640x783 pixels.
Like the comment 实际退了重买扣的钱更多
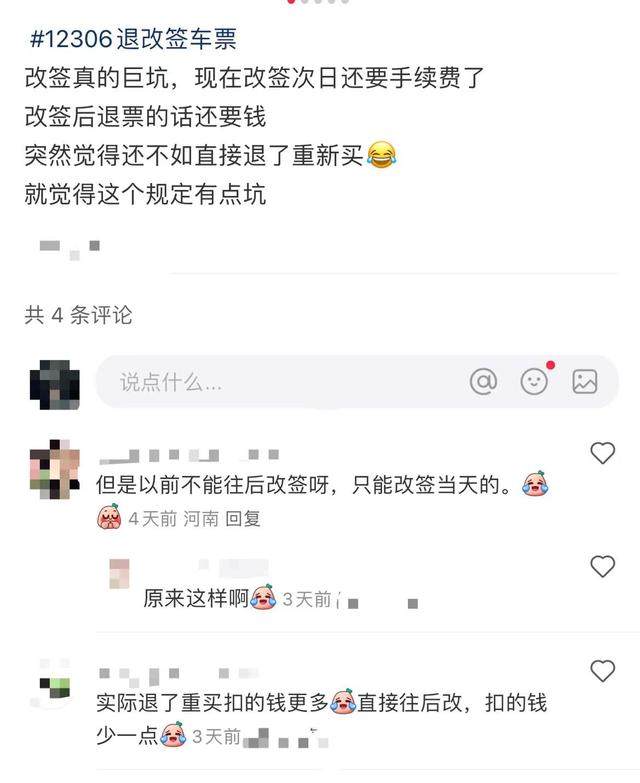point(602,669)
